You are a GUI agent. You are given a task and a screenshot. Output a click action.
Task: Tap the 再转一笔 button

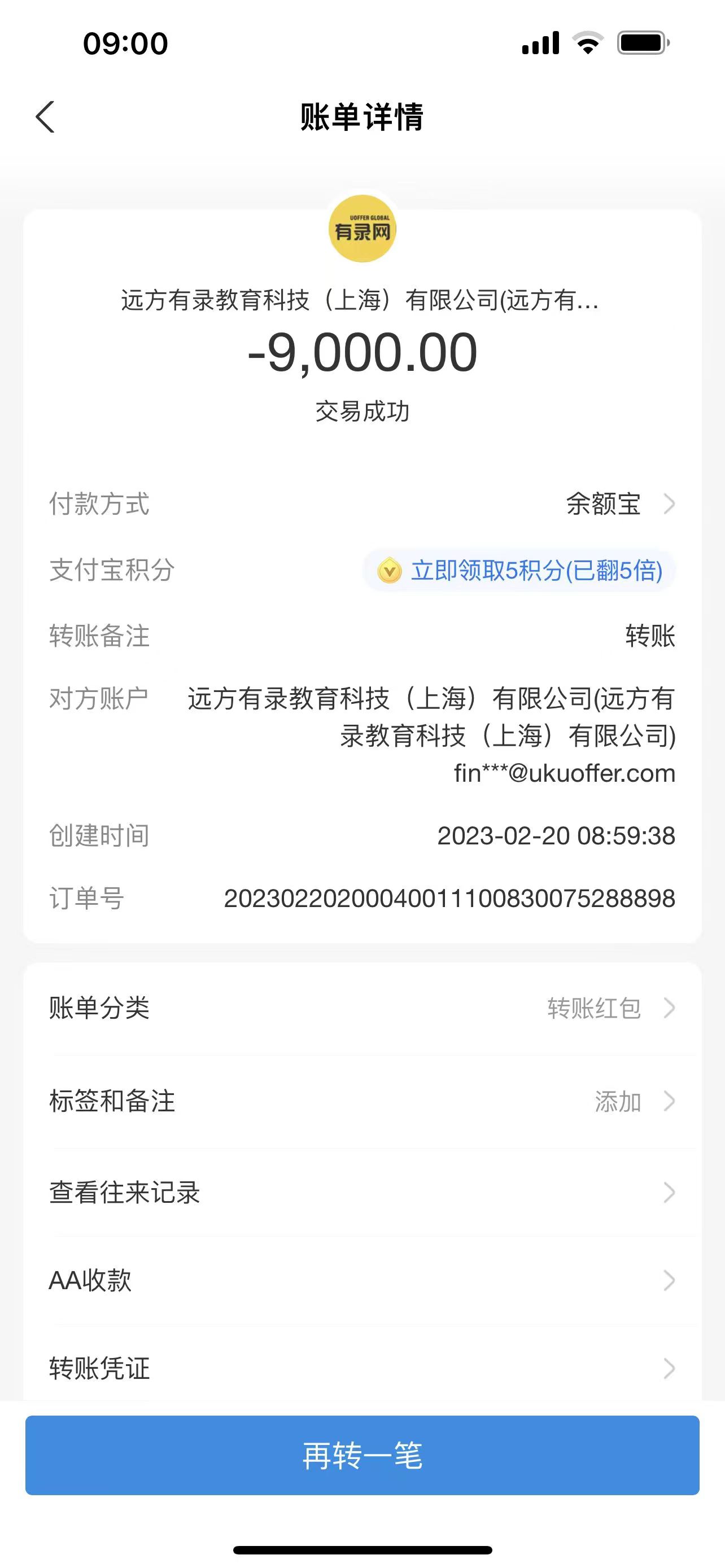point(362,1455)
